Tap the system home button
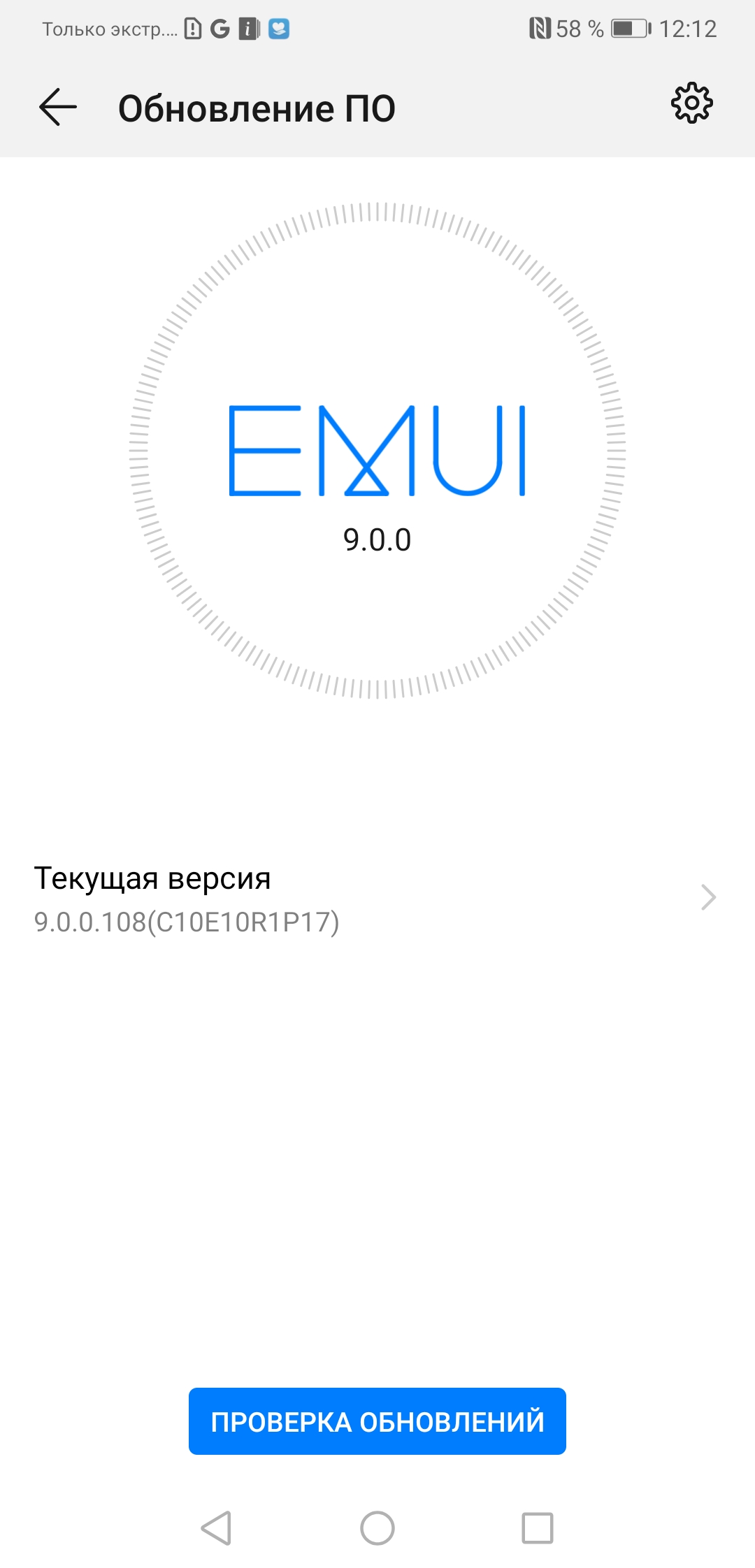This screenshot has height=1568, width=755. [x=377, y=1527]
